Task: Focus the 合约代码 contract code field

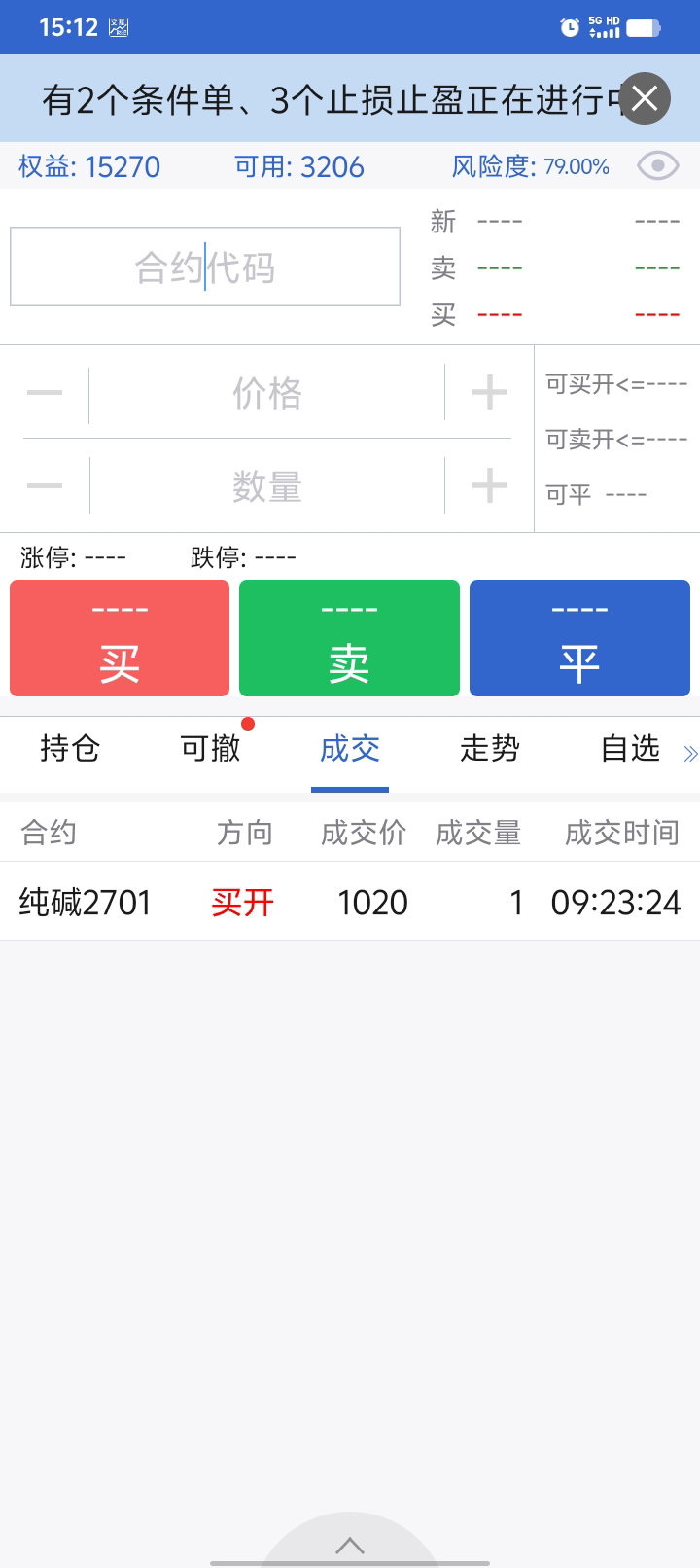Action: pos(205,267)
